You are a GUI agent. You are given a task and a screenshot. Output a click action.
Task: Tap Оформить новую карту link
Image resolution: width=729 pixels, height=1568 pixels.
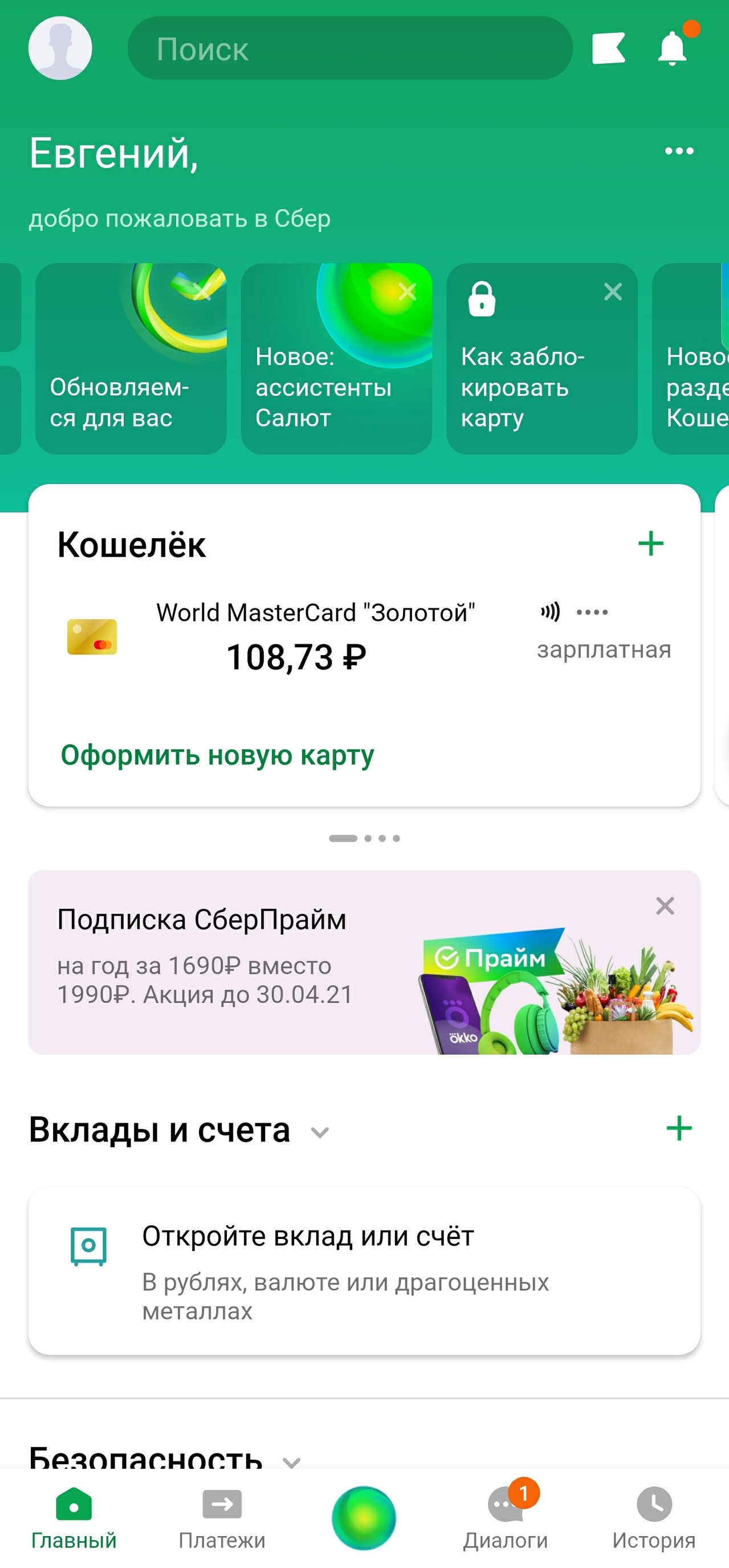click(217, 755)
